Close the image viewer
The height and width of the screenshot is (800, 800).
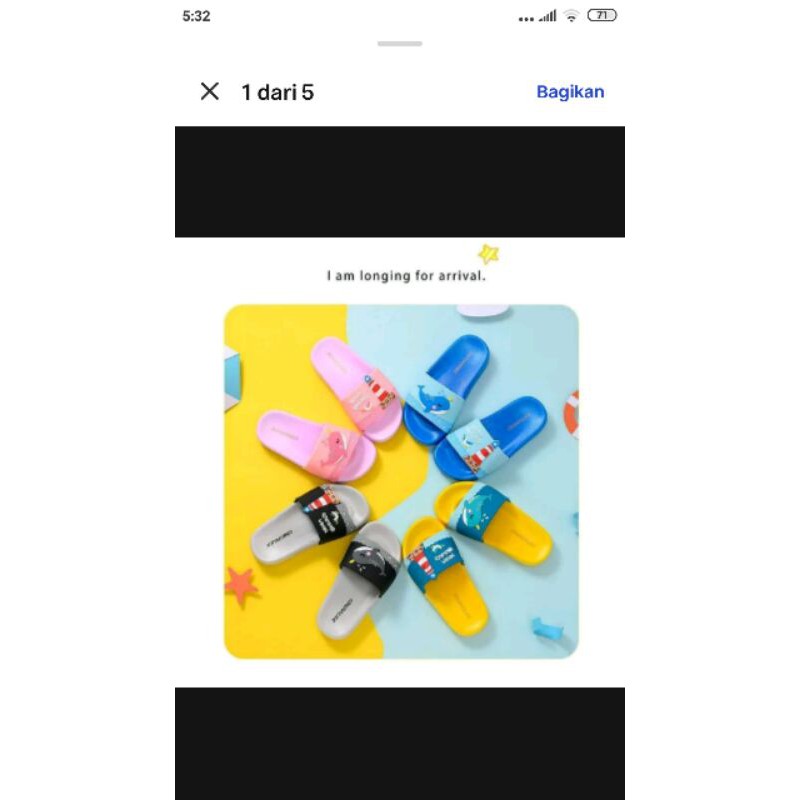[210, 92]
